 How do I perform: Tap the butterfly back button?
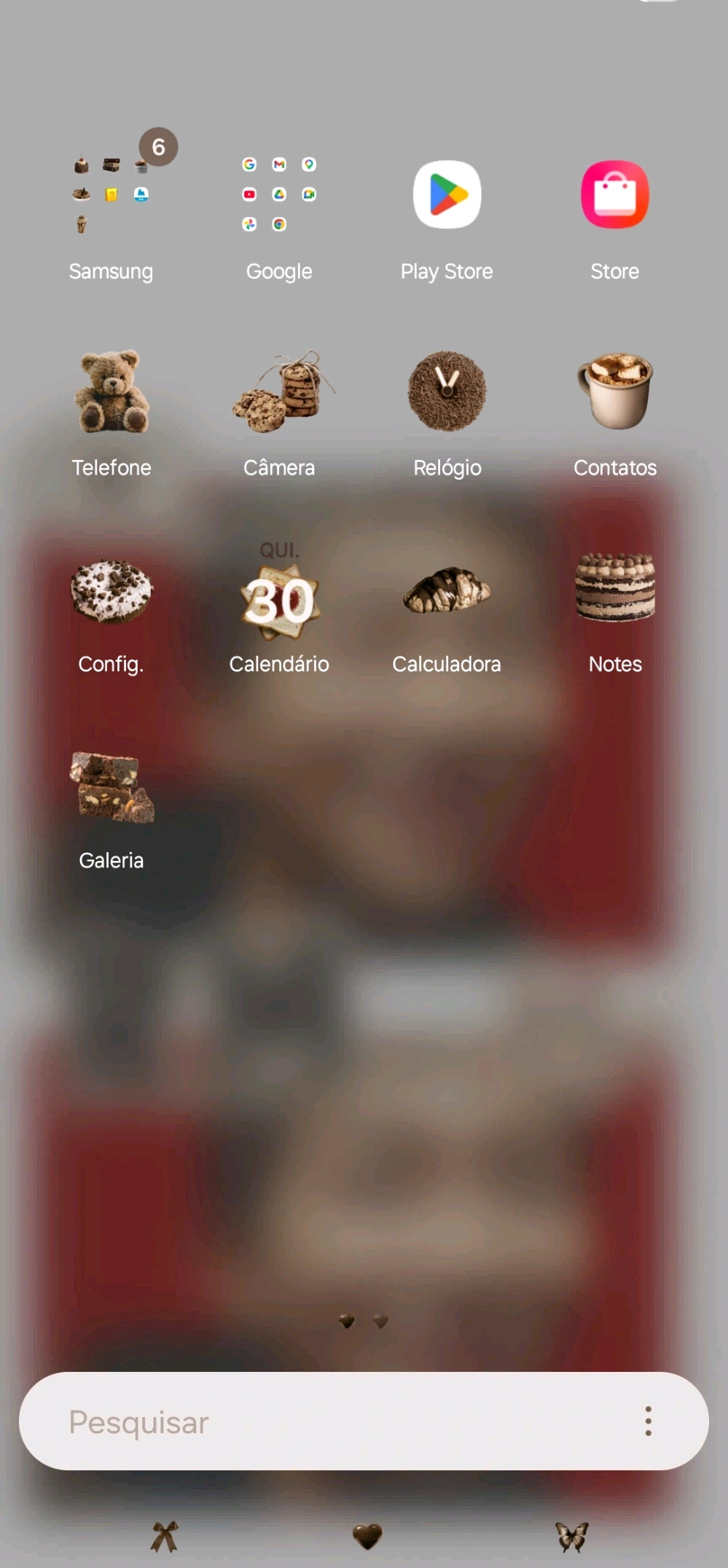[572, 1537]
